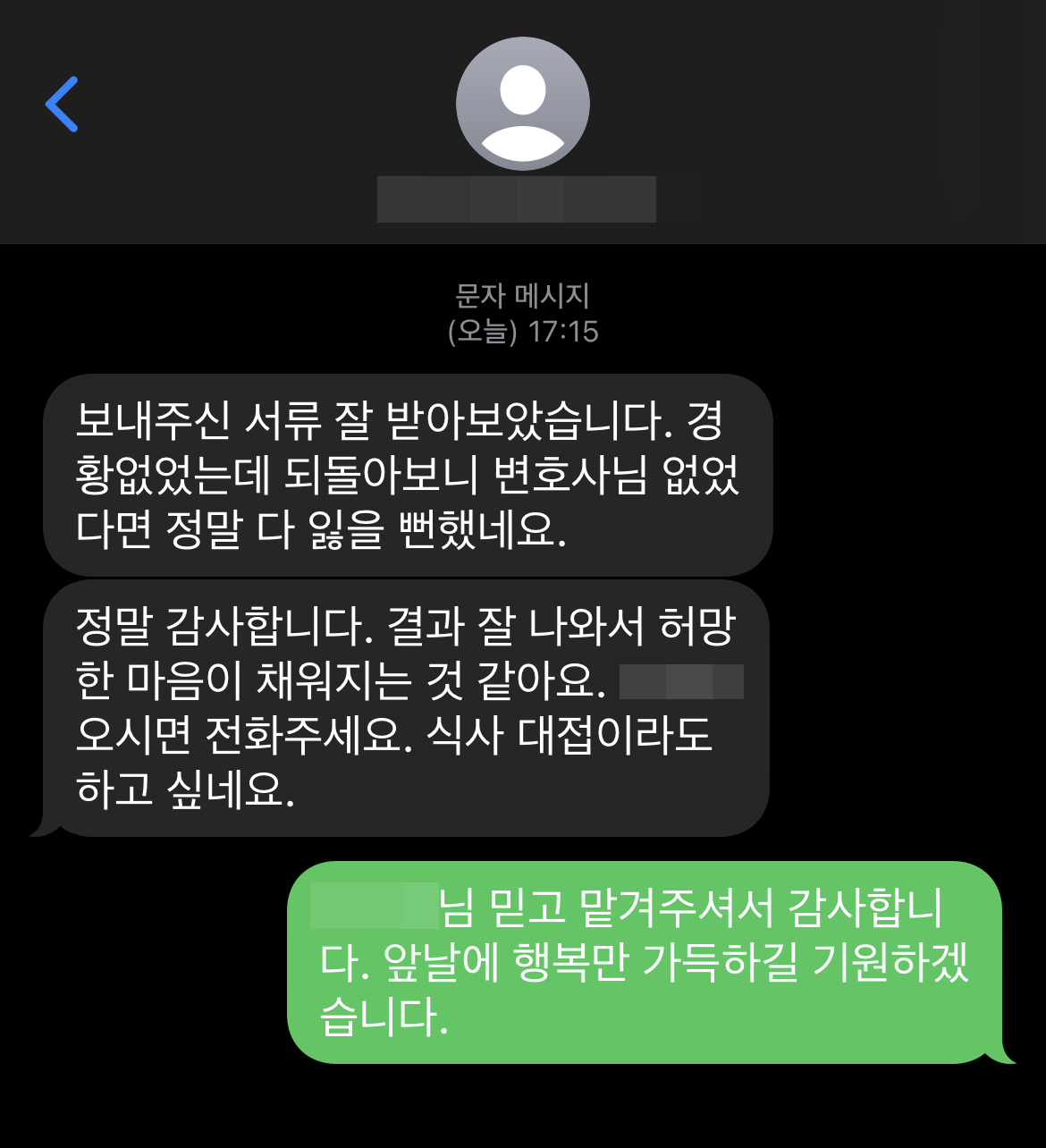Go back to the messages list
This screenshot has width=1046, height=1148.
[62, 104]
